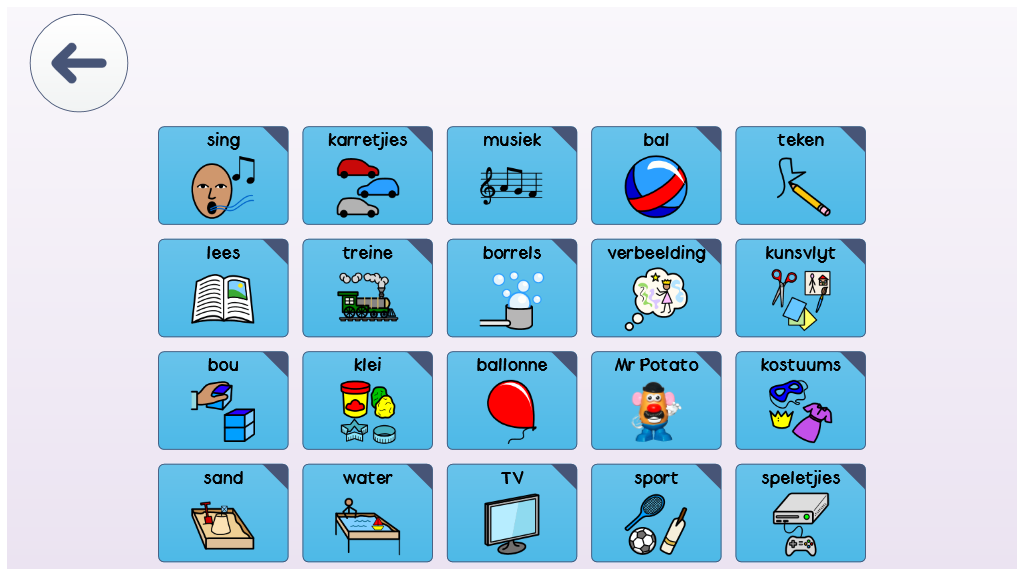This screenshot has width=1024, height=576.
Task: Open the klei folder
Action: [x=367, y=400]
